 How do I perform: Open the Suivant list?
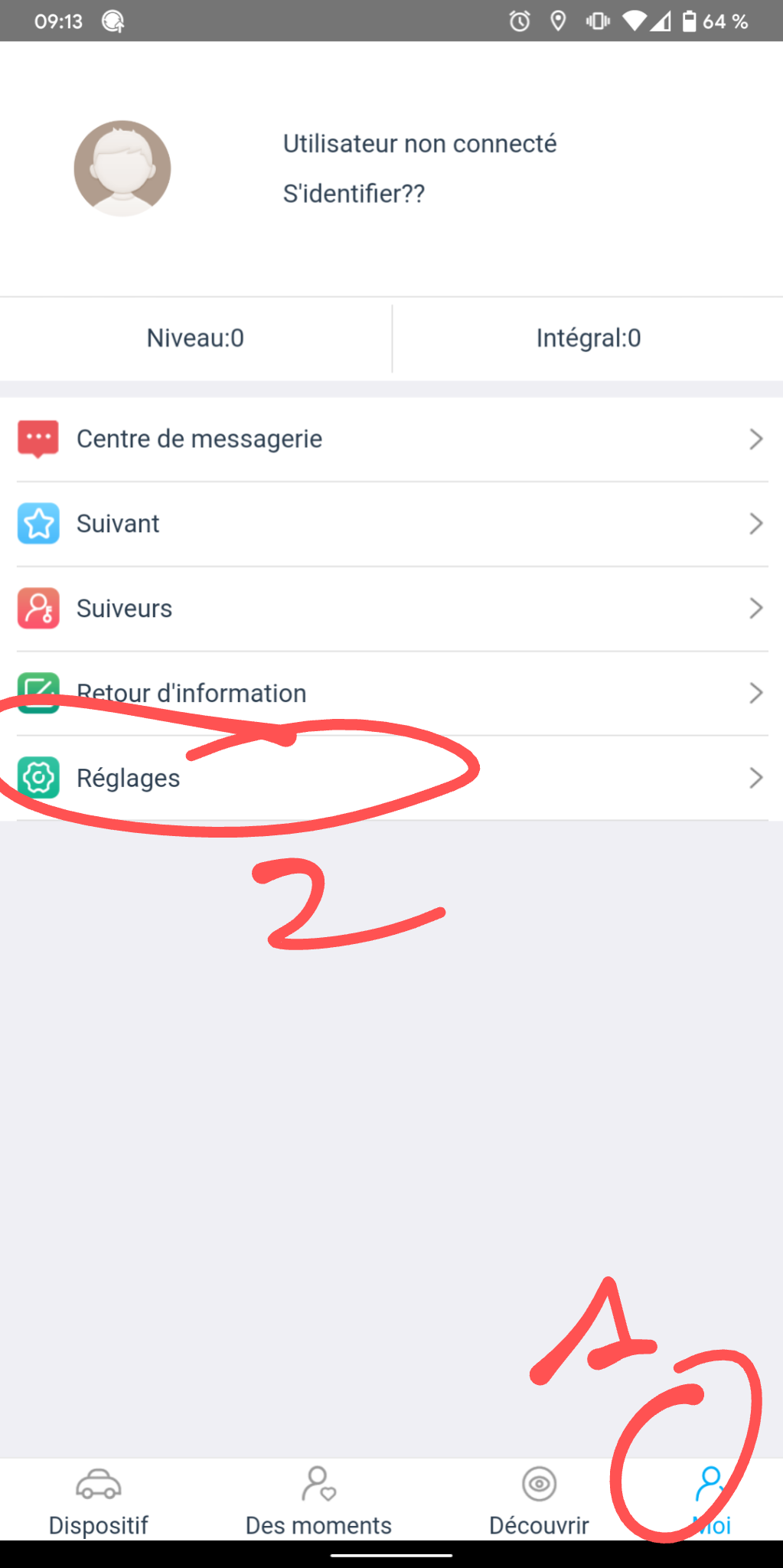coord(392,524)
